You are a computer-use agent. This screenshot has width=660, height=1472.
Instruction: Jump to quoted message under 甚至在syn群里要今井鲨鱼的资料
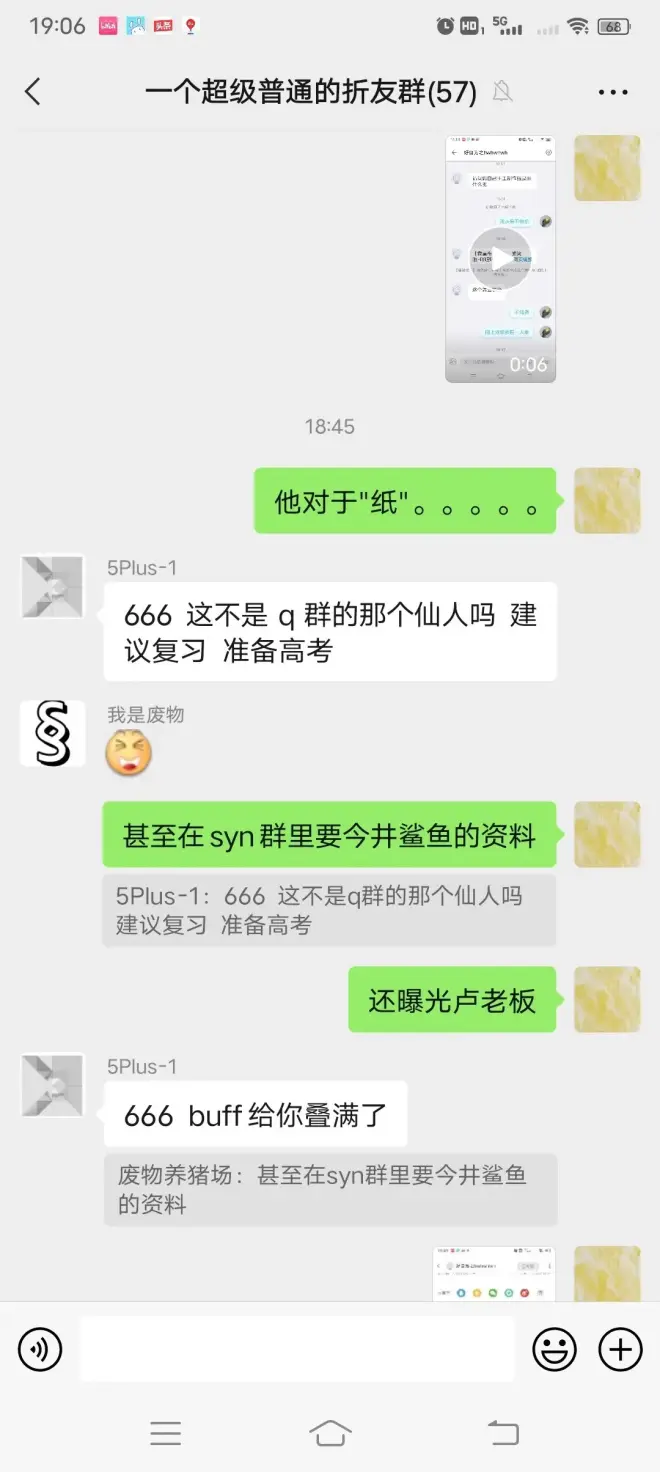pos(329,910)
